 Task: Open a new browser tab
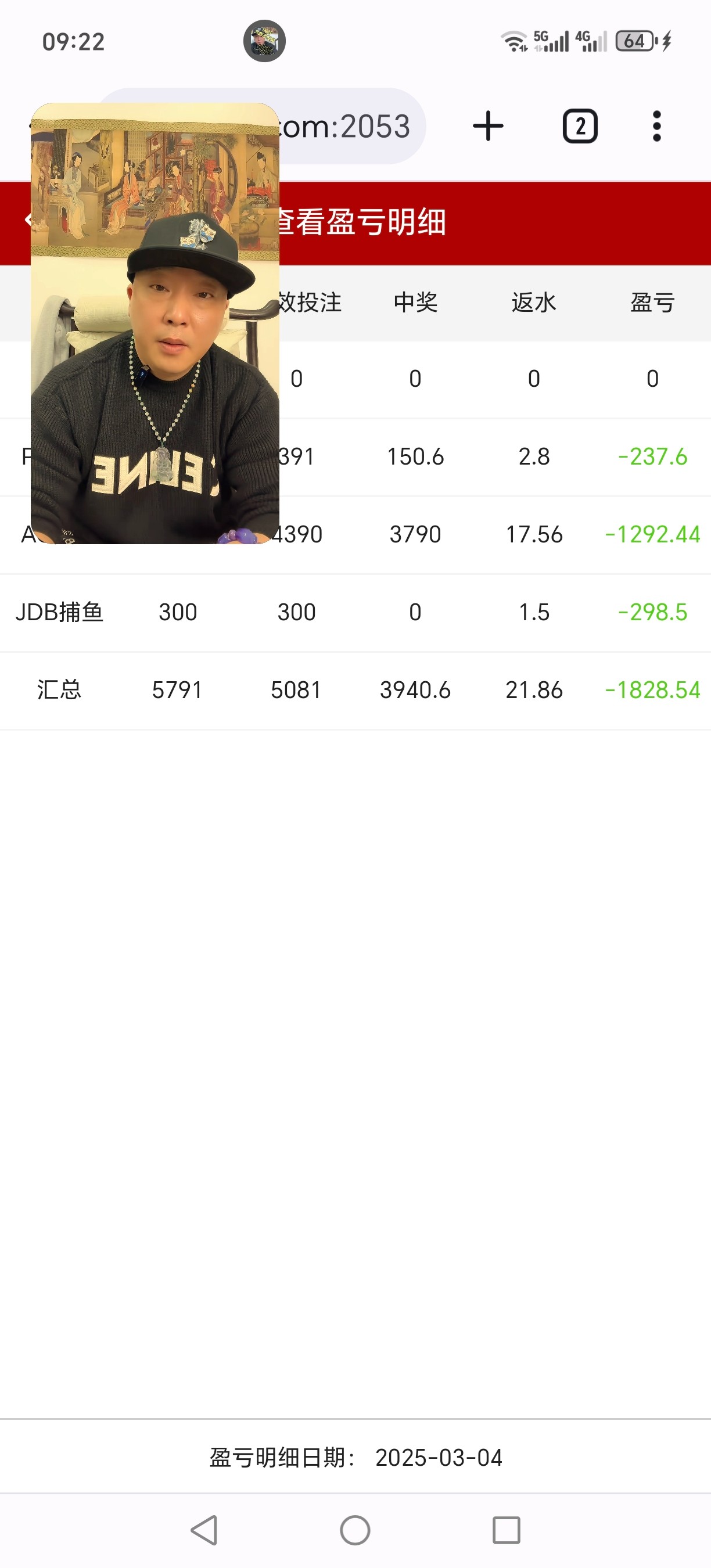coord(487,126)
